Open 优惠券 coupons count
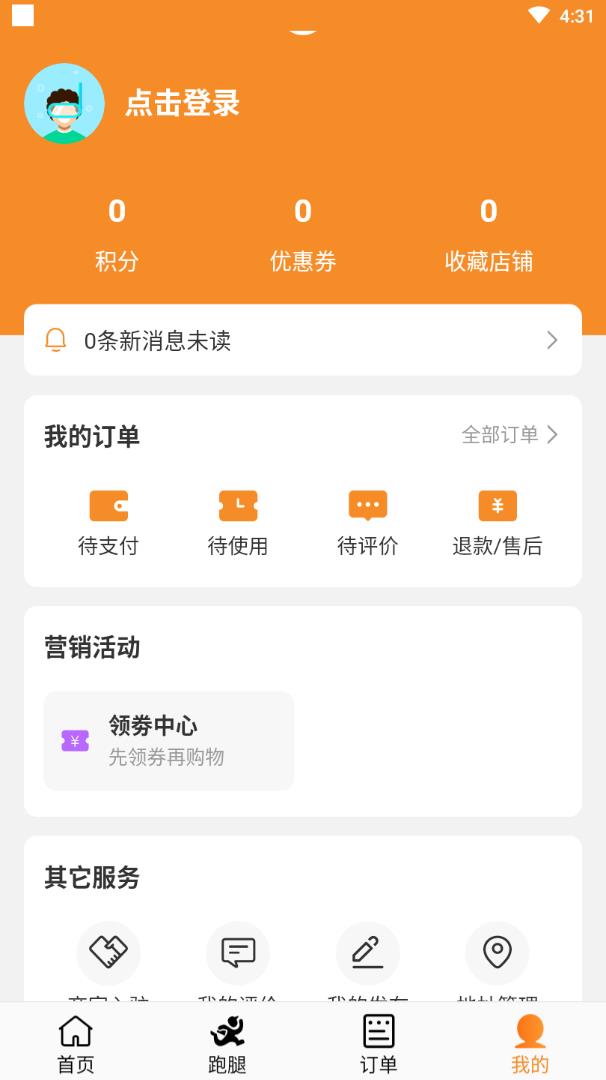 tap(303, 234)
